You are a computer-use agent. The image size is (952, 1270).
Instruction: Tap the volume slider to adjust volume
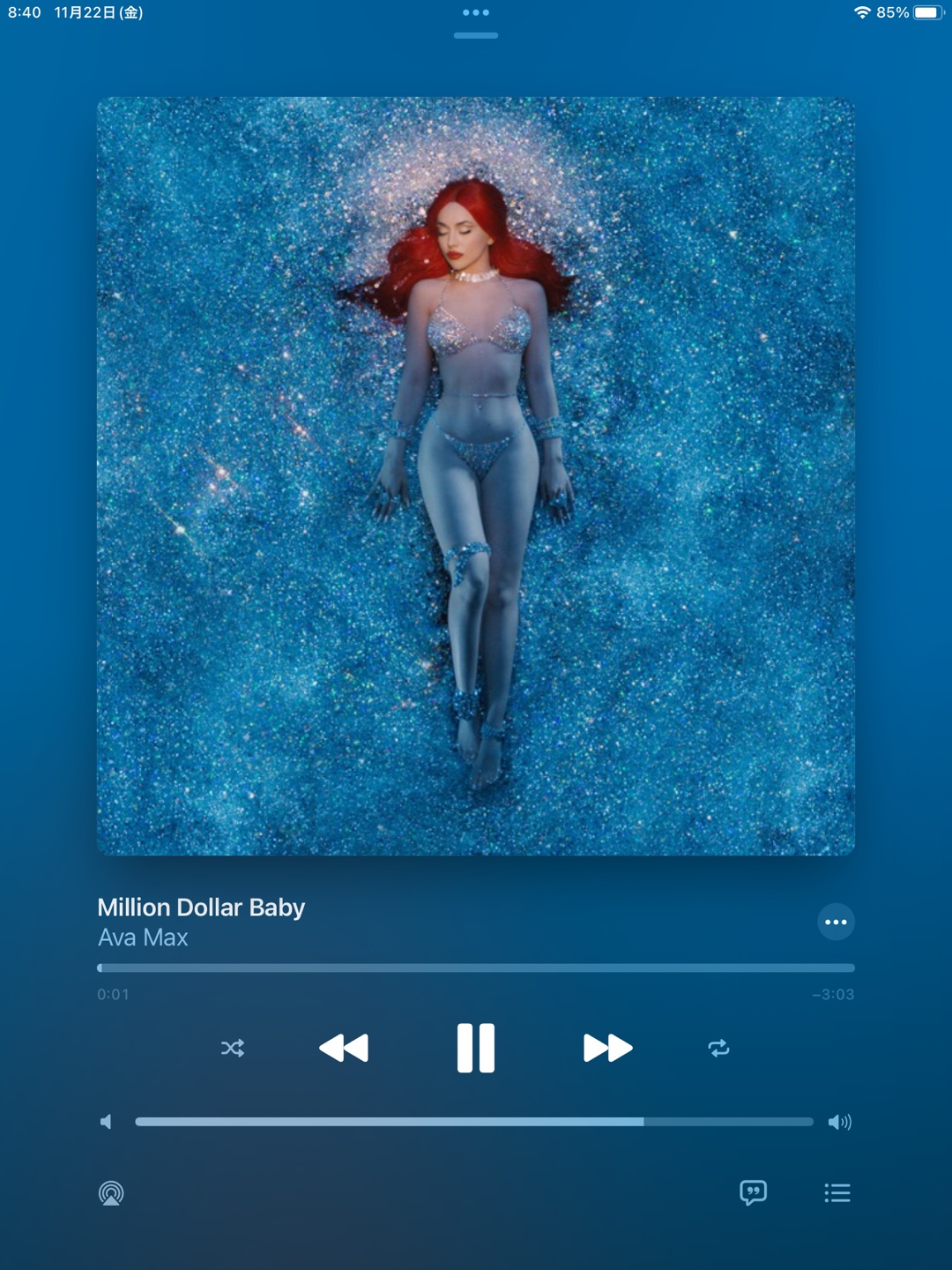[x=474, y=1122]
